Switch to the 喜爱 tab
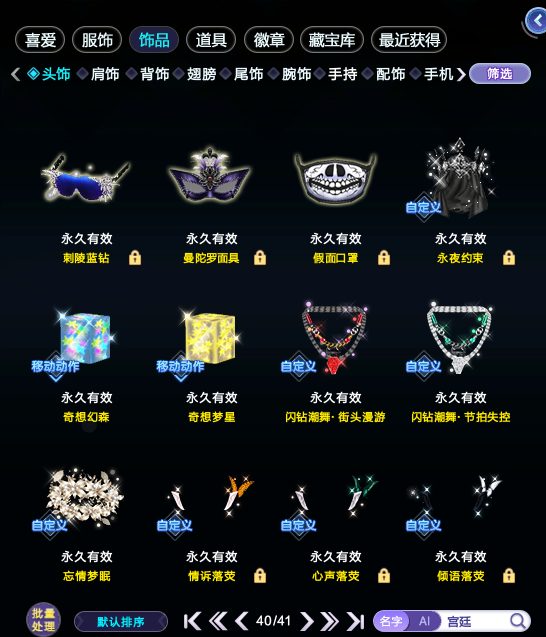This screenshot has width=546, height=637. tap(40, 40)
